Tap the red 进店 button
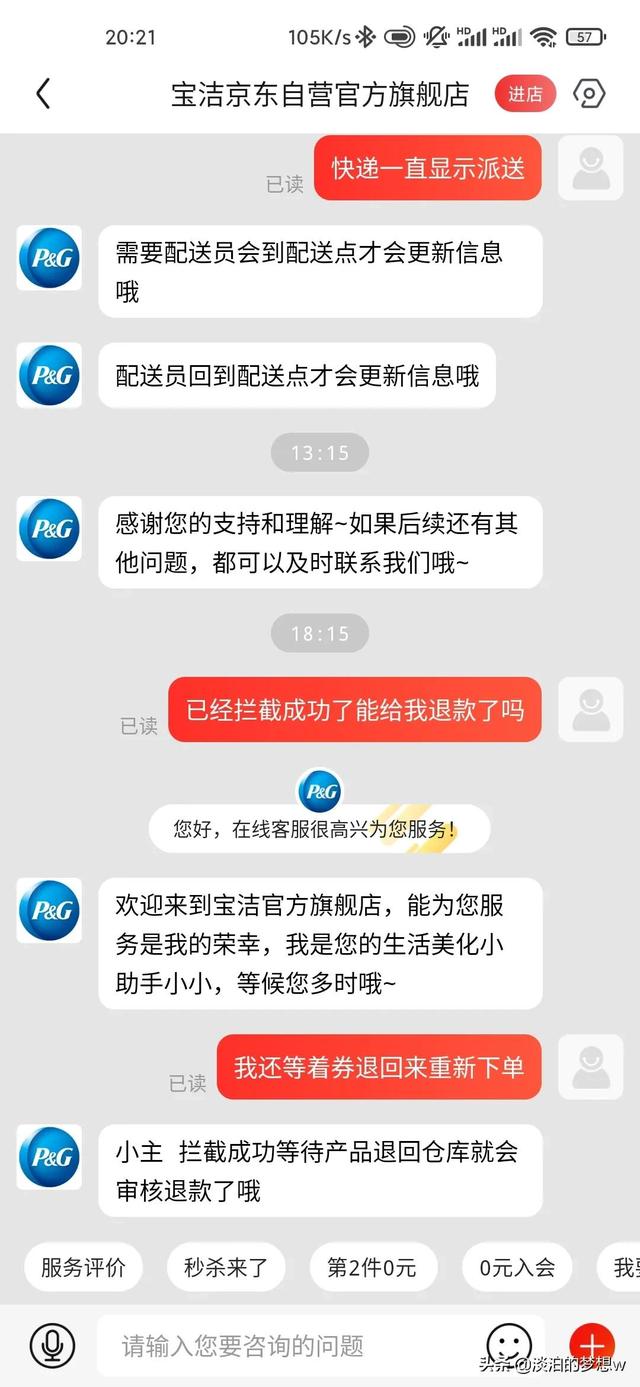640x1387 pixels. coord(525,94)
